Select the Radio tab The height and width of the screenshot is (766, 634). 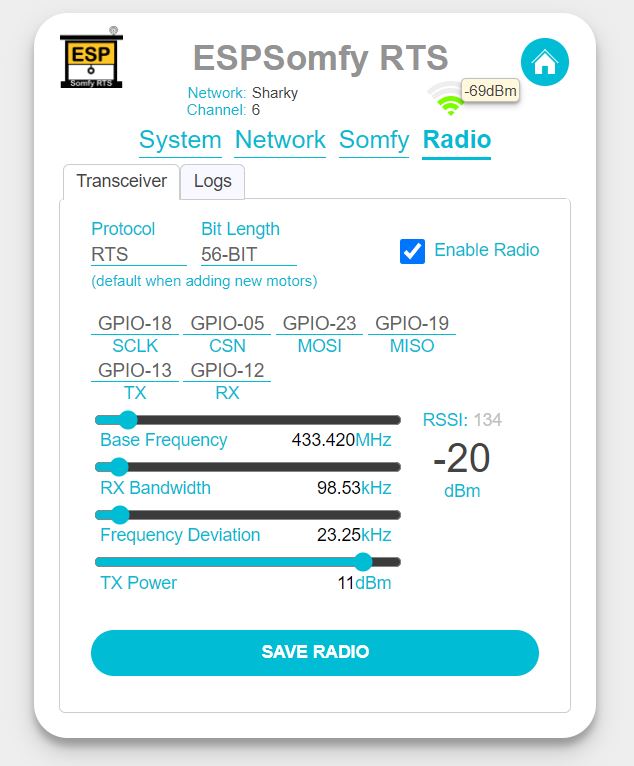pyautogui.click(x=457, y=140)
